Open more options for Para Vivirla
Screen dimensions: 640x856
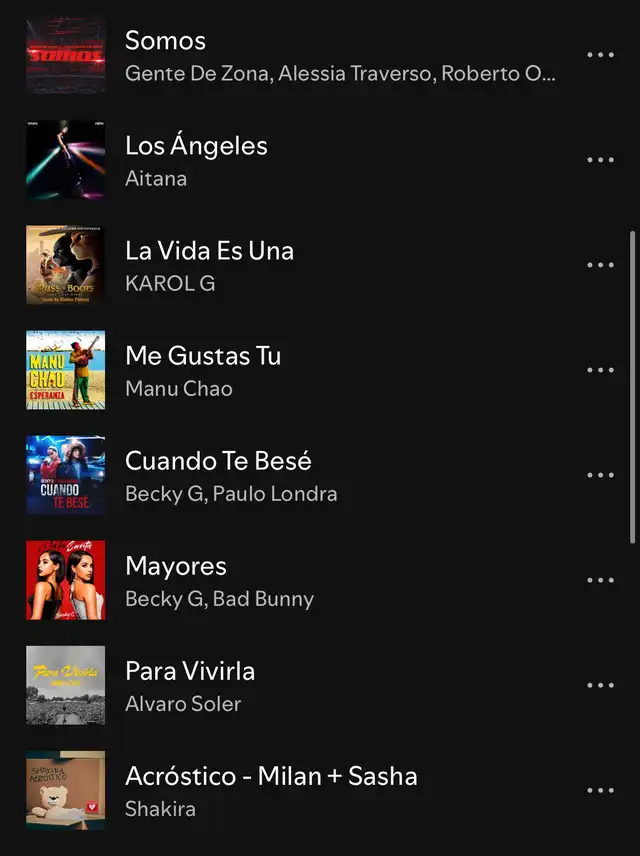[x=600, y=685]
